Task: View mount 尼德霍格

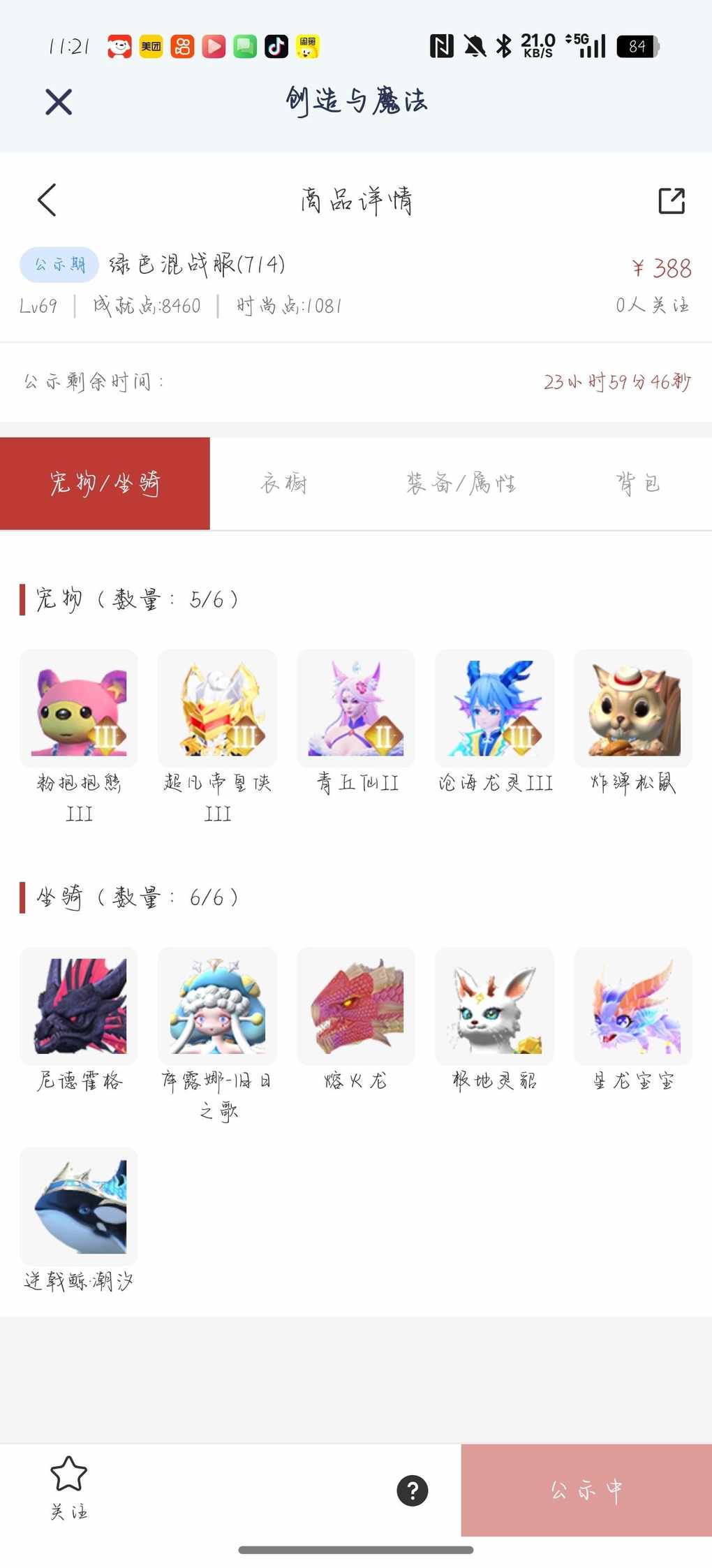Action: click(79, 1006)
